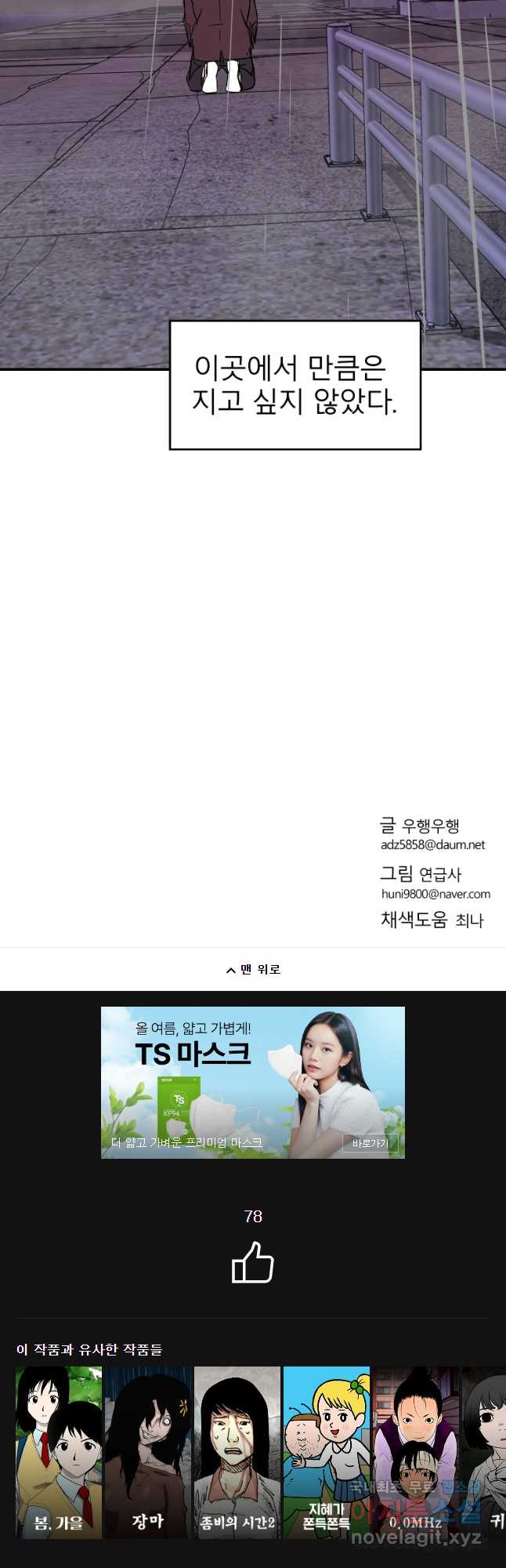This screenshot has height=1568, width=506.
Task: Open the similar webtoon 봄, 가을
Action: pyautogui.click(x=59, y=1452)
